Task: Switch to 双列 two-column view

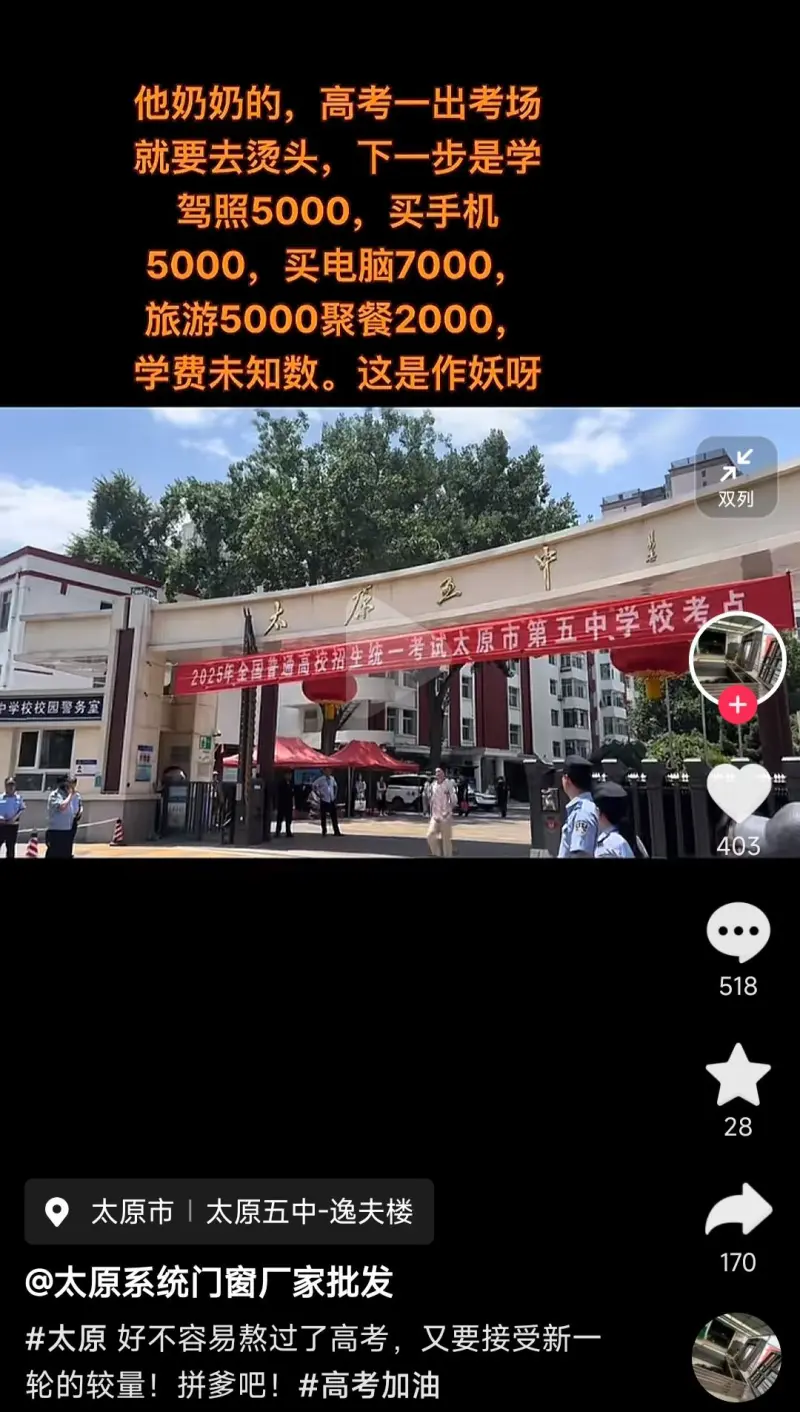Action: 736,476
